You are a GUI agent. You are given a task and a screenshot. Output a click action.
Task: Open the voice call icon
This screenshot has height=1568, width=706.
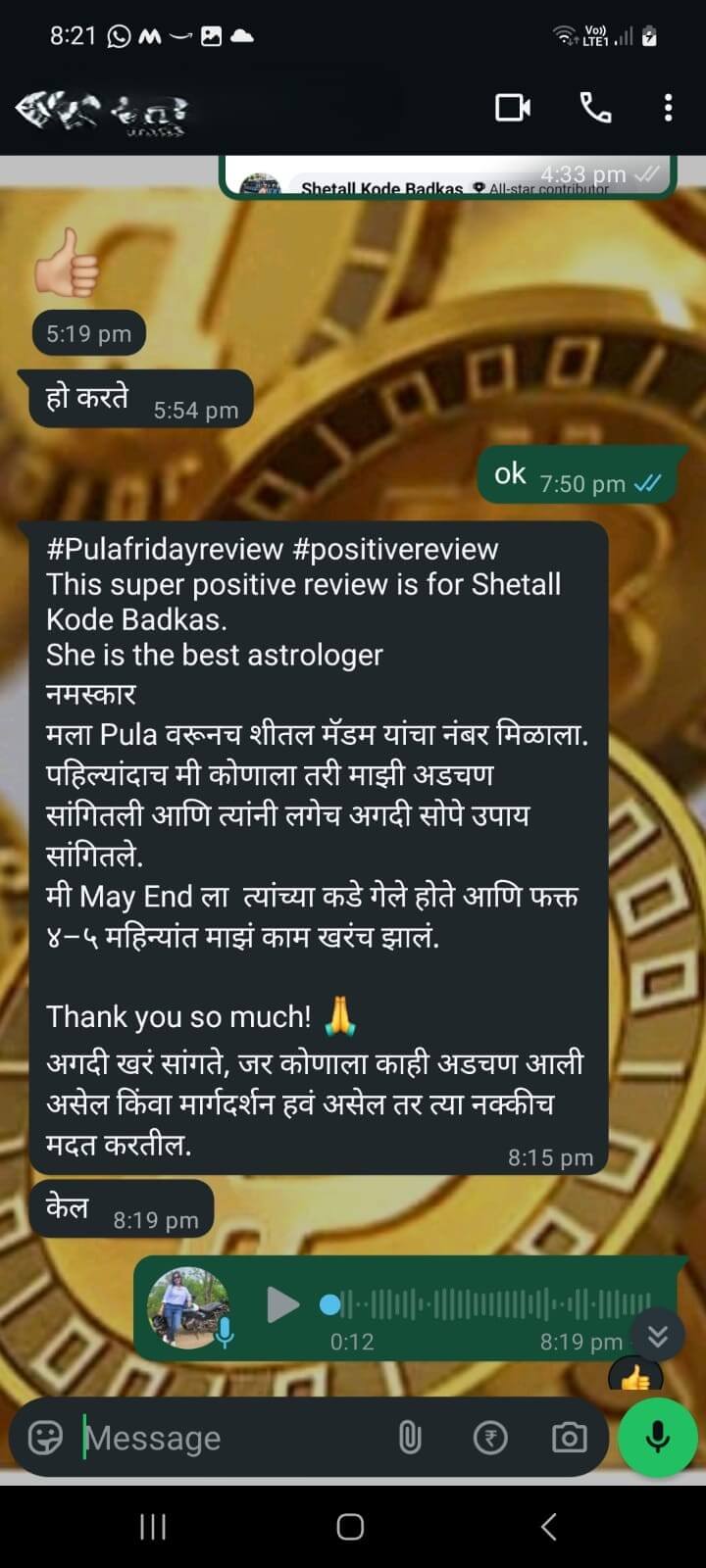pyautogui.click(x=597, y=109)
